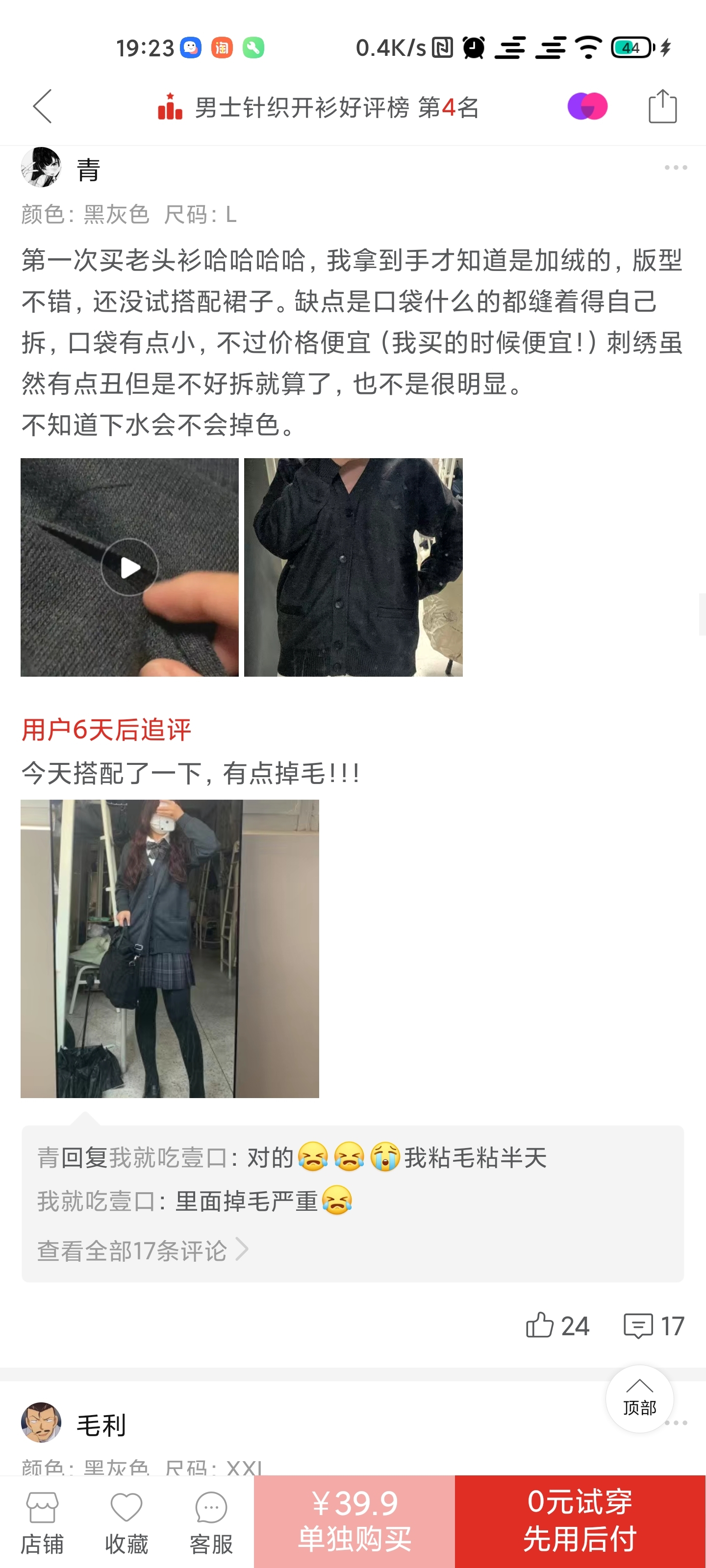Go back using the top-left arrow
This screenshot has height=1568, width=706.
(x=42, y=106)
